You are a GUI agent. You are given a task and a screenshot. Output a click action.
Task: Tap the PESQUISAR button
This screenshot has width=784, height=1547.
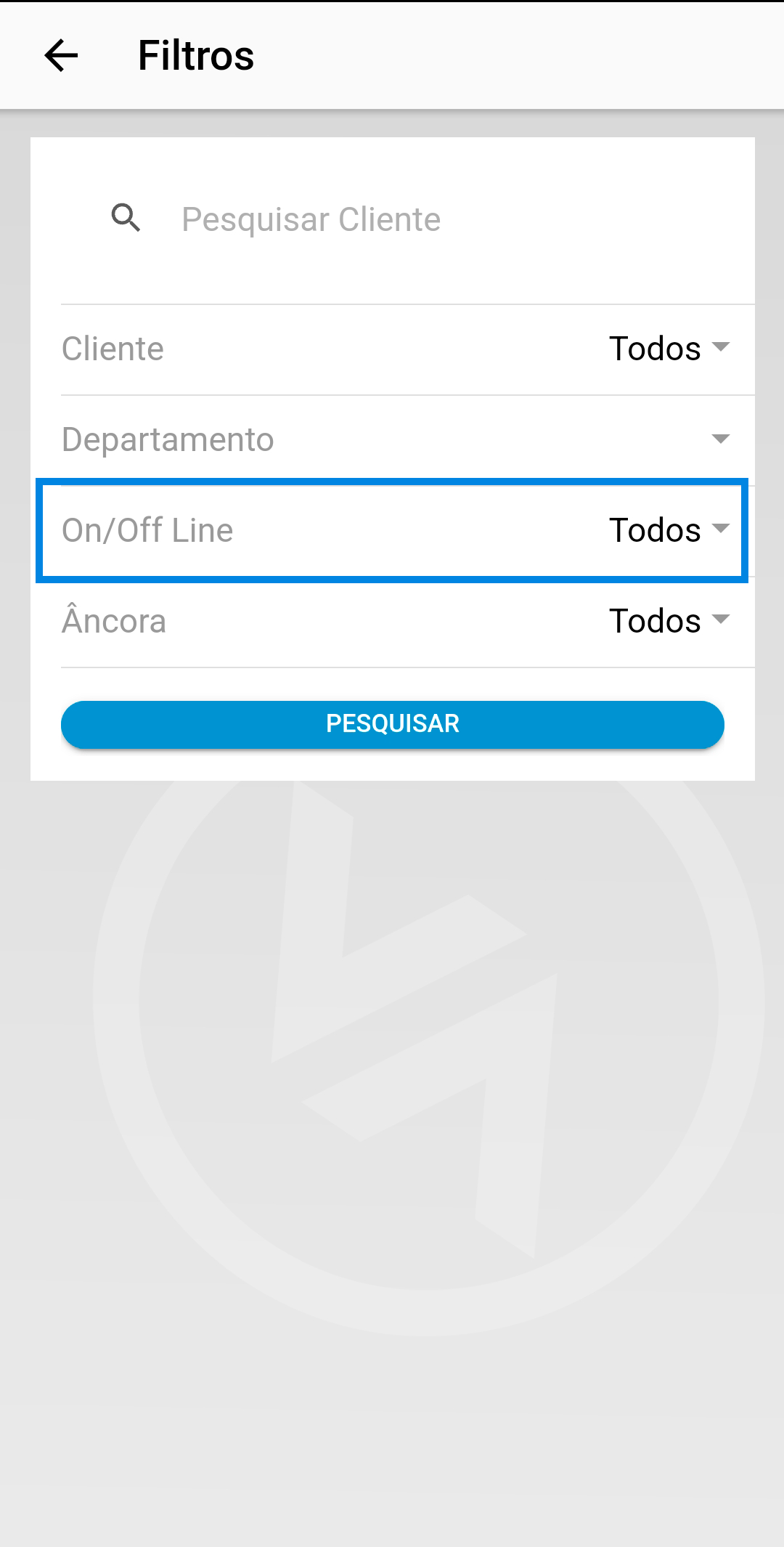[x=392, y=724]
